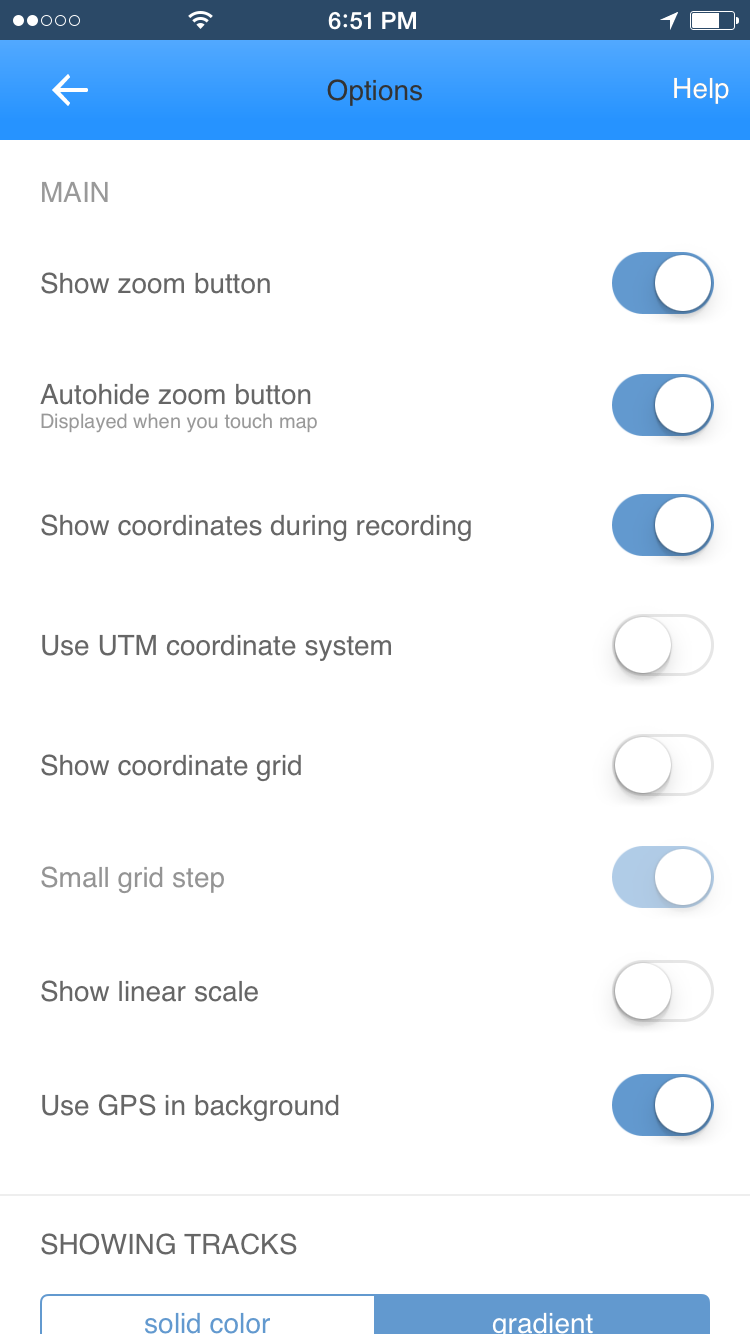The width and height of the screenshot is (750, 1334).
Task: Toggle Show coordinates during recording off
Action: (x=662, y=525)
